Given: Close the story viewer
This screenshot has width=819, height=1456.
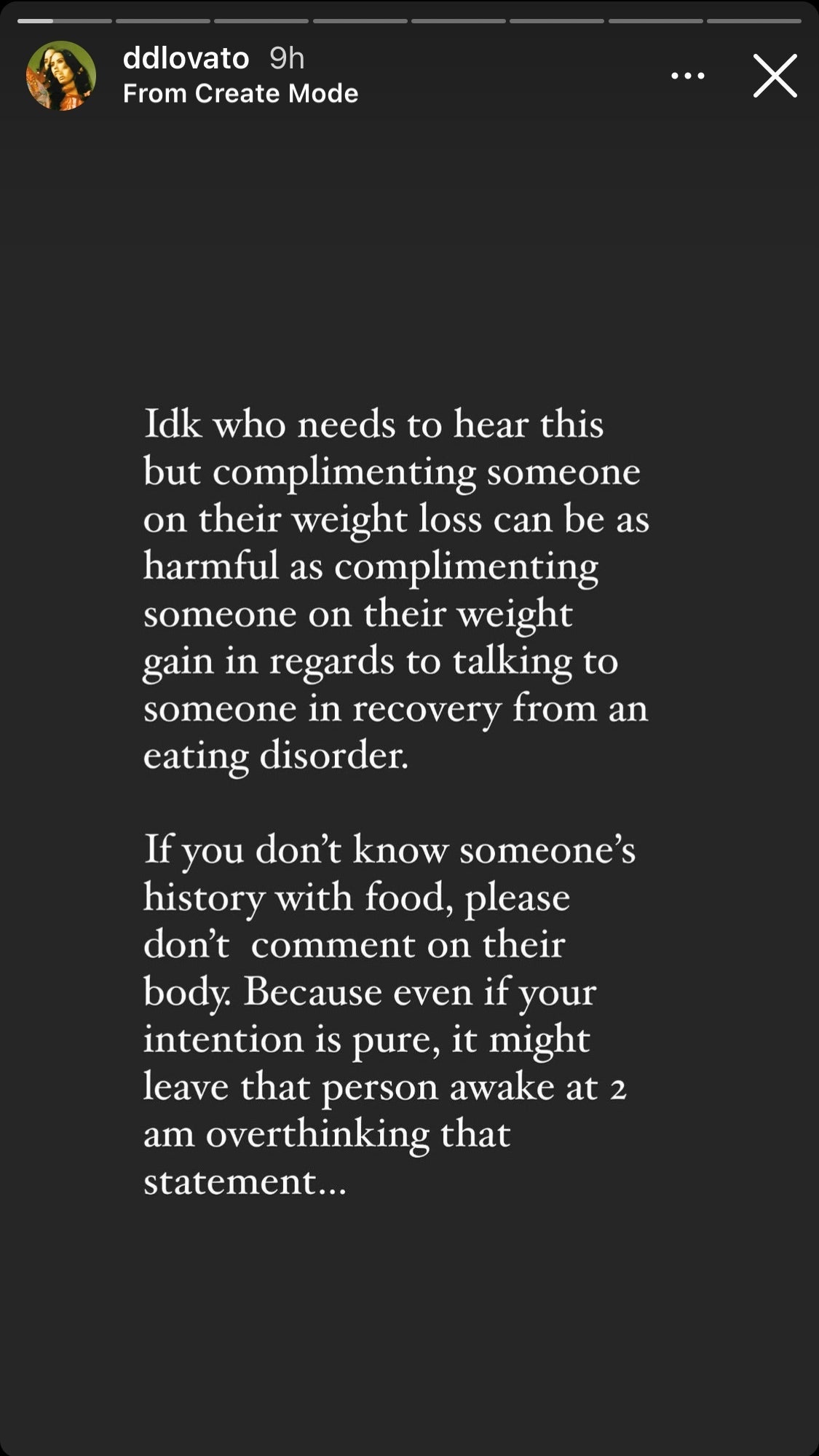Looking at the screenshot, I should [x=775, y=76].
